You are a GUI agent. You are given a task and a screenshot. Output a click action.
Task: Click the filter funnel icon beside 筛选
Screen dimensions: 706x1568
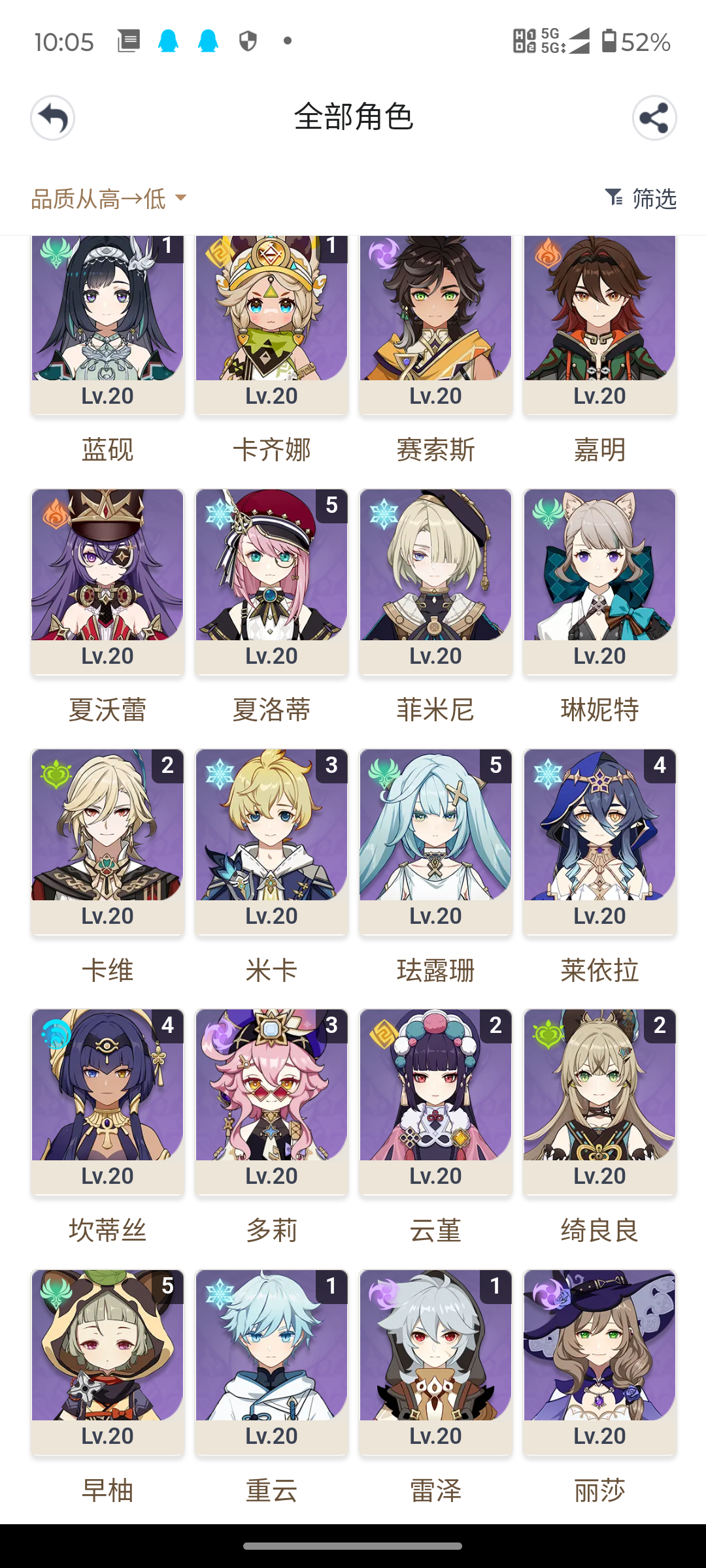(x=613, y=198)
